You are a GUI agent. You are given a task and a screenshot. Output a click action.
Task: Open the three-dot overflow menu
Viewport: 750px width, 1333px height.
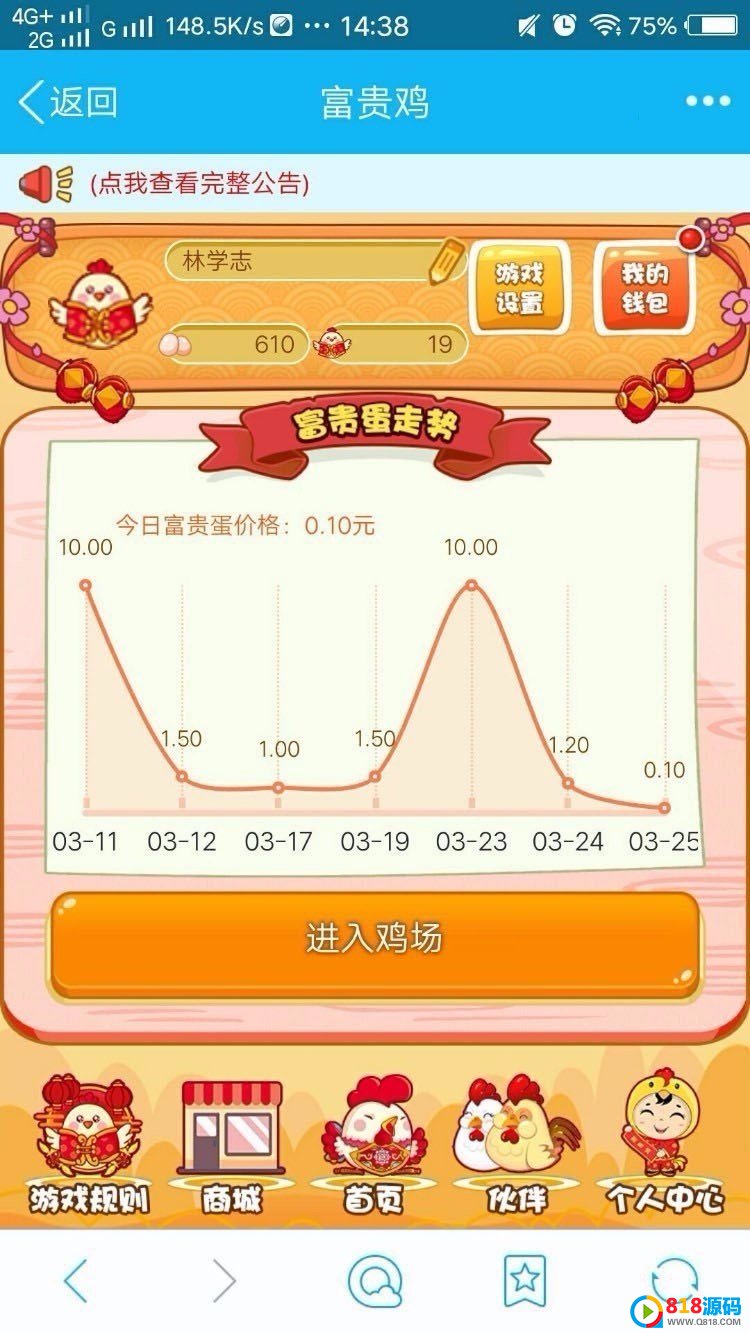pos(708,101)
